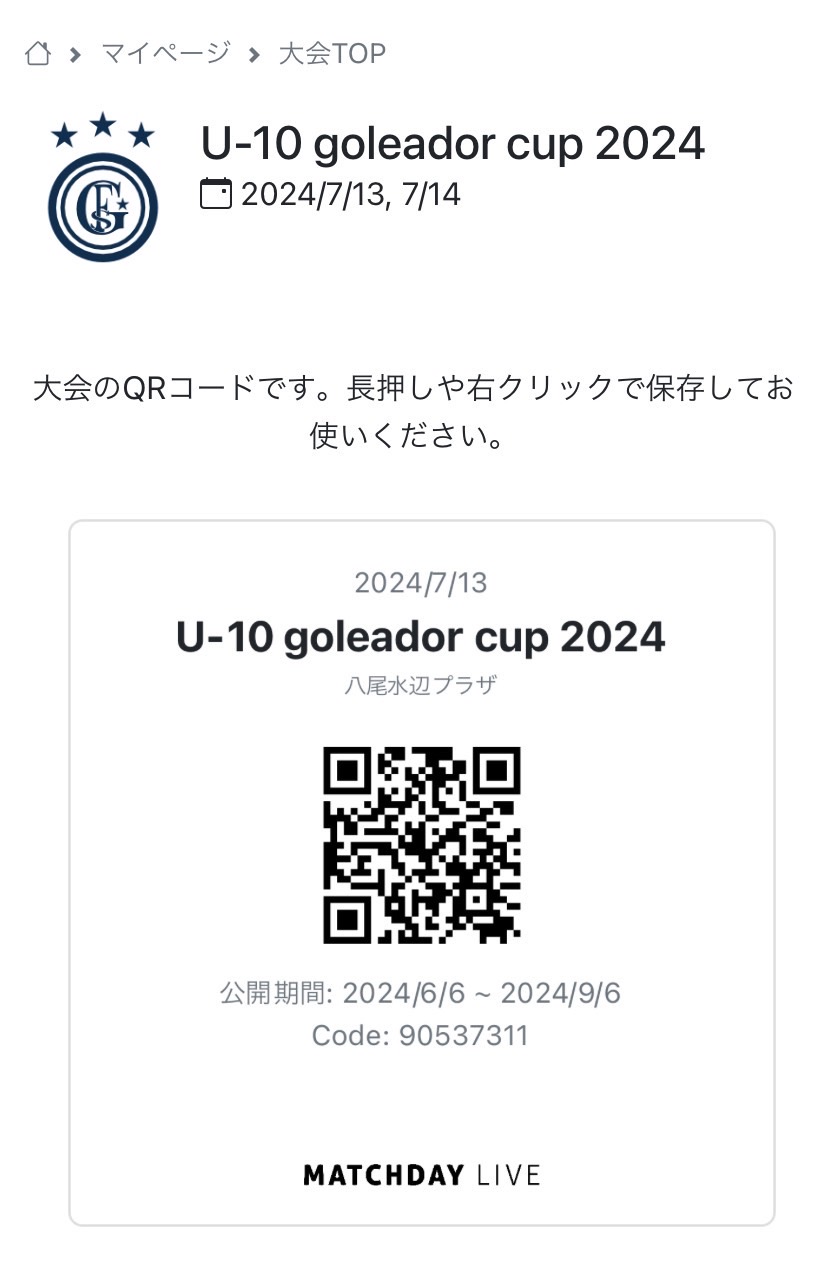Return to 大会TOP via breadcrumb
This screenshot has height=1282, width=828.
(331, 53)
